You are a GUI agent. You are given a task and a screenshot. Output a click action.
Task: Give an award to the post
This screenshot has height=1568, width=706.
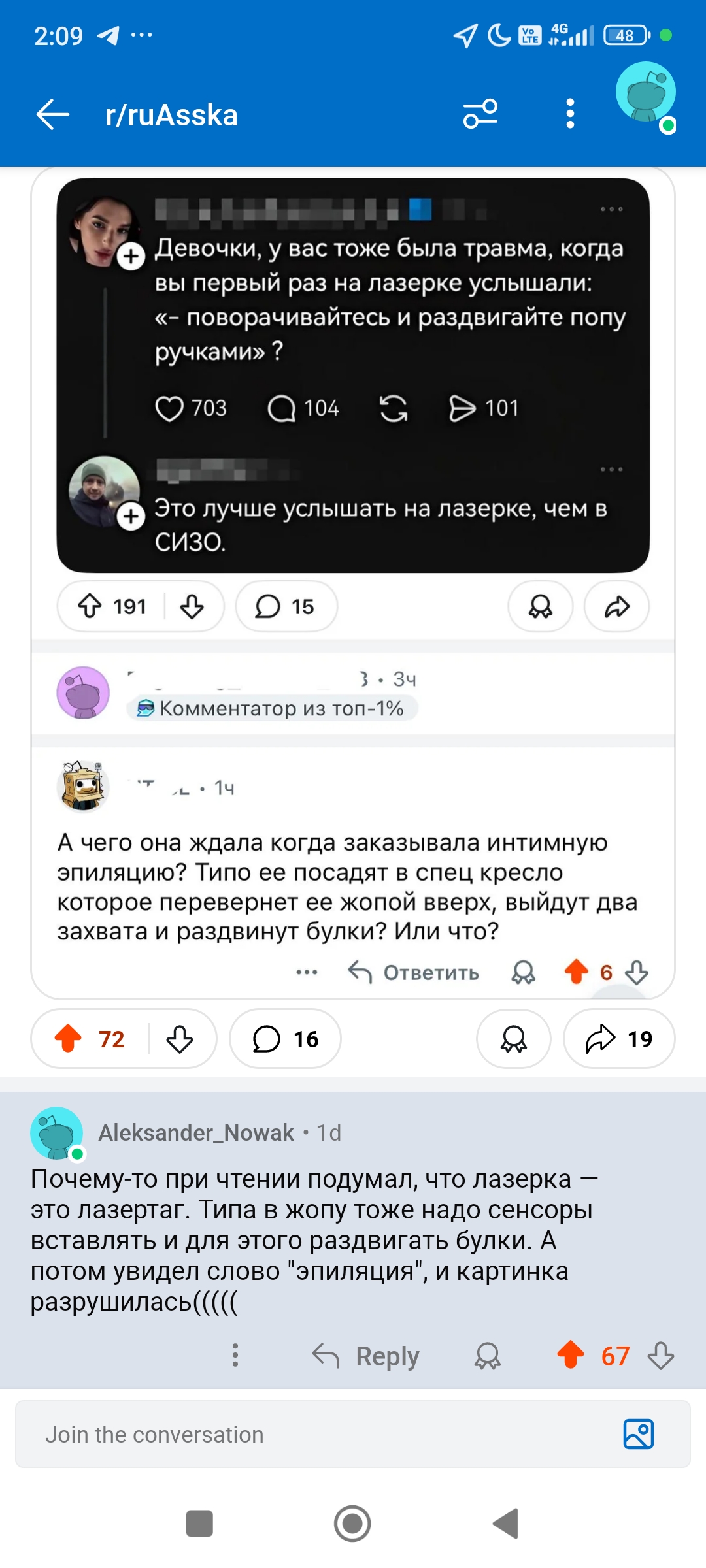tap(514, 1039)
